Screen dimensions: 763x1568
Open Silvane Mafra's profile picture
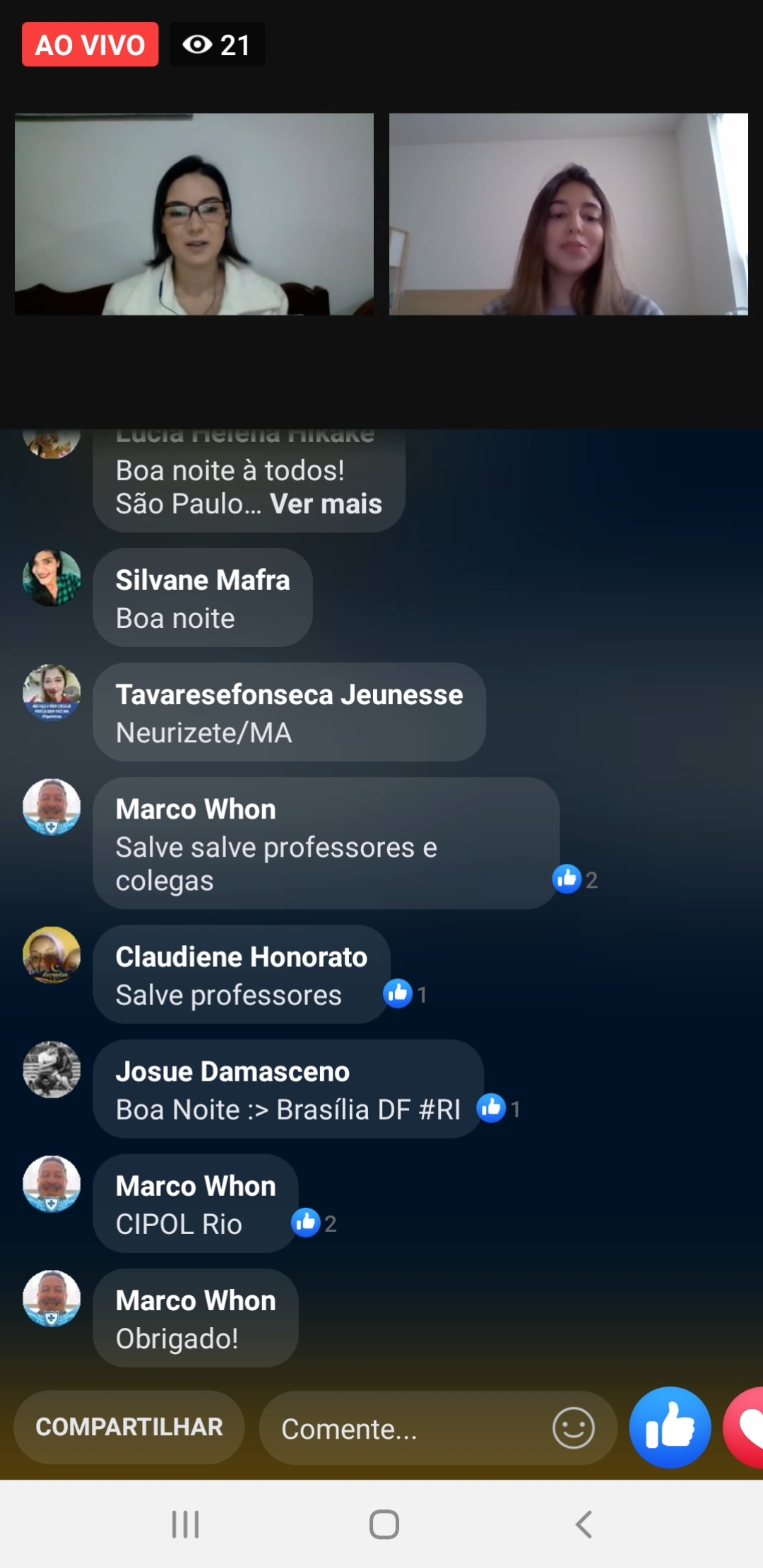point(52,578)
